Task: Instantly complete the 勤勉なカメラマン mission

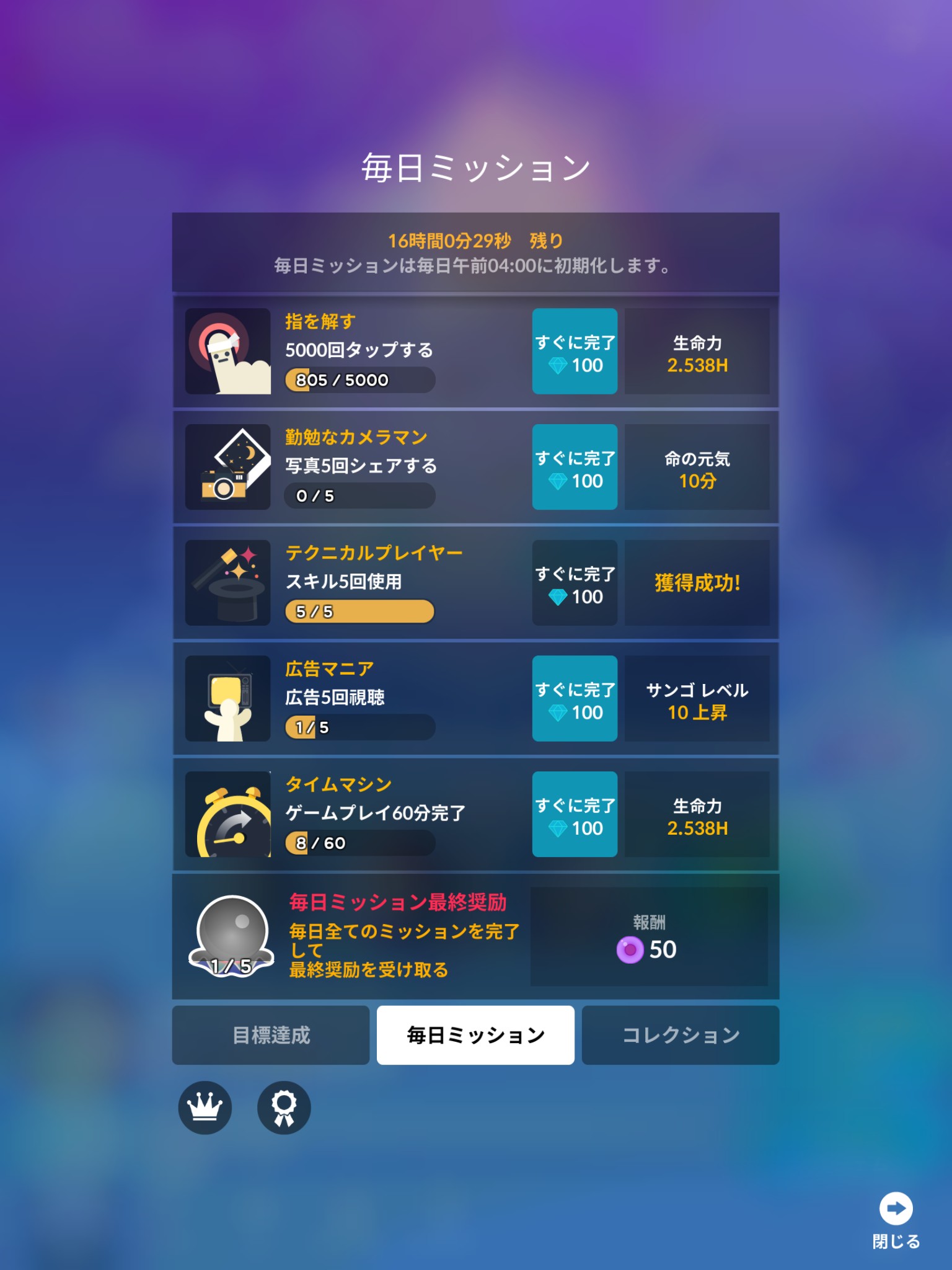Action: (575, 467)
